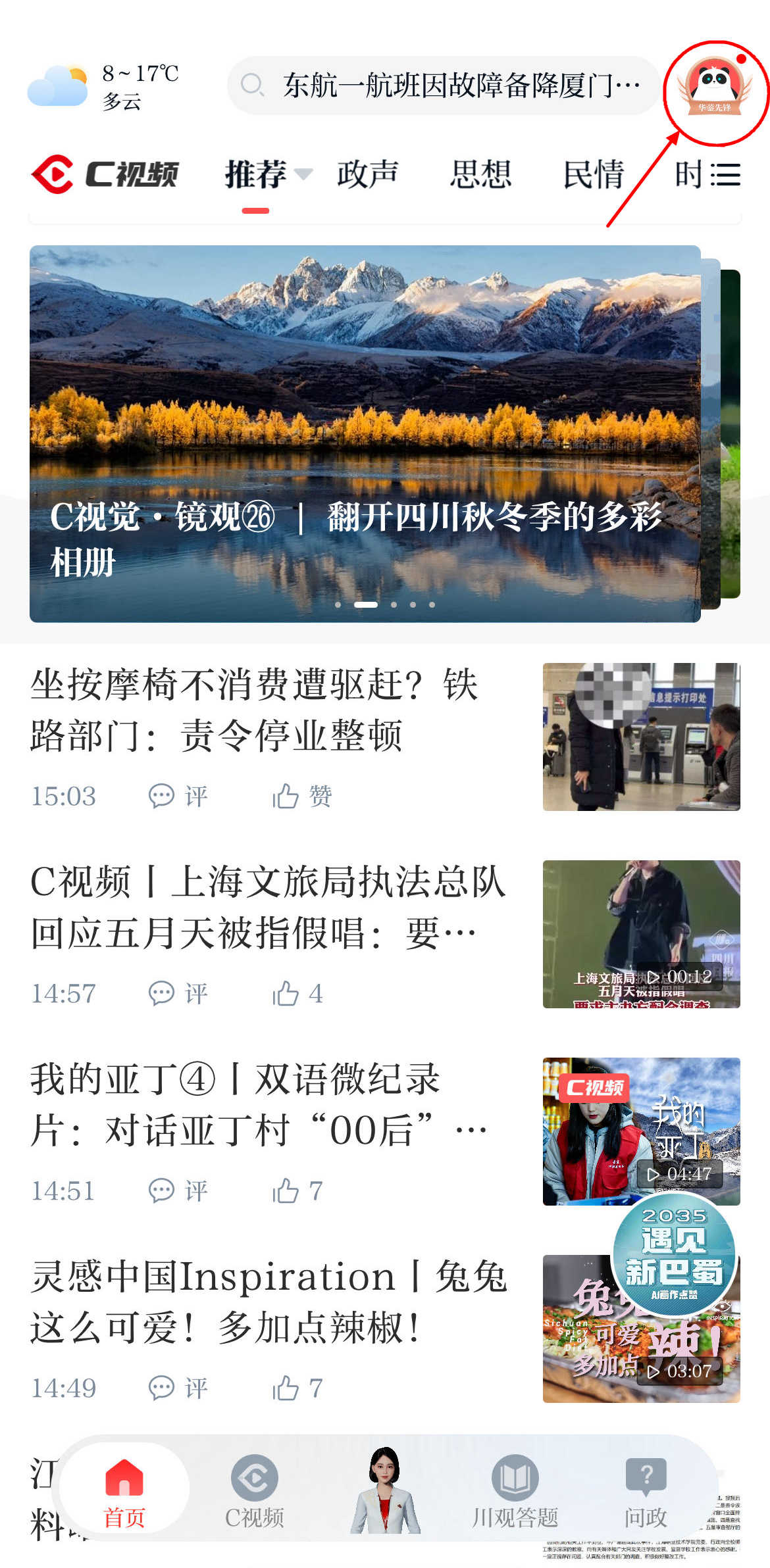Like the 上海文旅局 五月天 article
Image resolution: width=770 pixels, height=1568 pixels.
click(297, 993)
